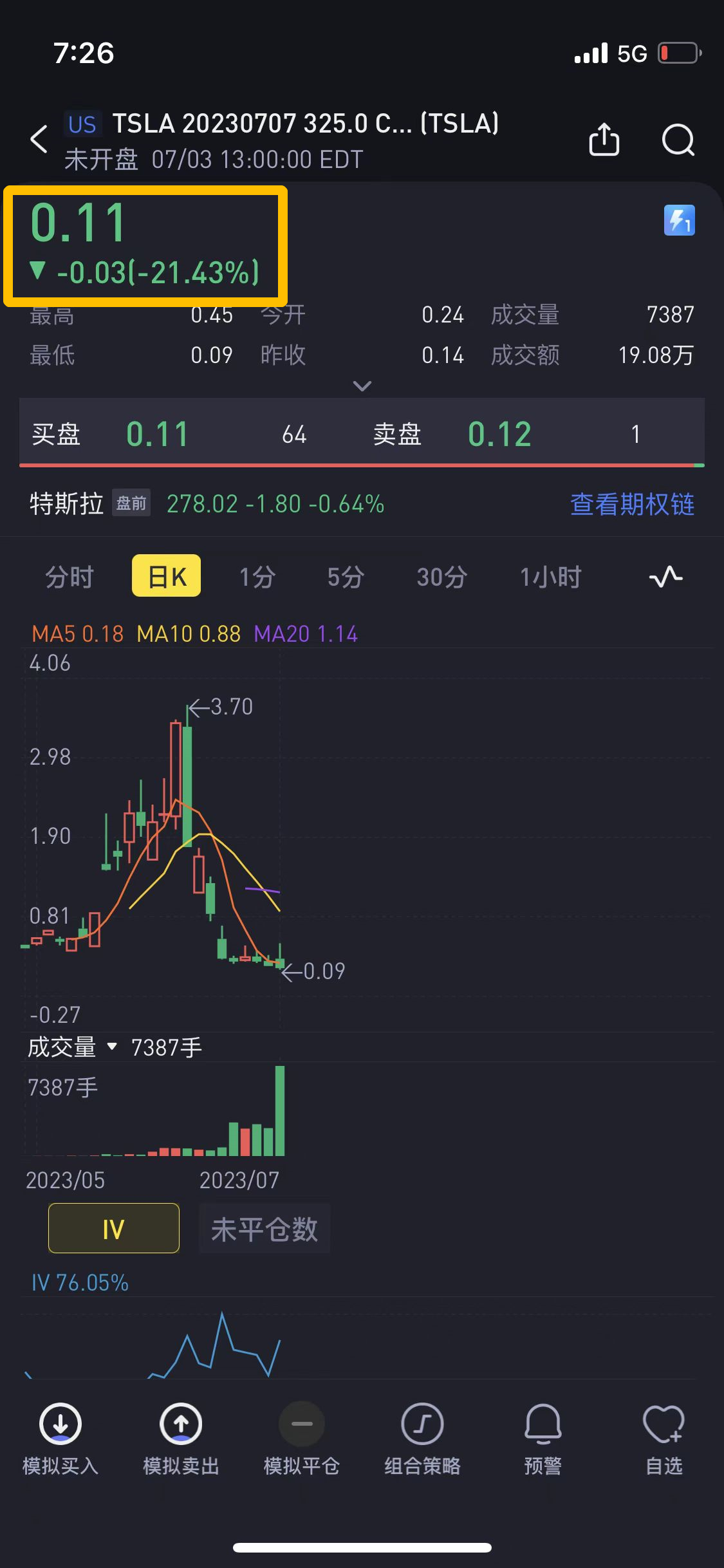Screen dimensions: 724x1568
Task: Tap the blue lightning quick-trade icon
Action: (x=679, y=221)
